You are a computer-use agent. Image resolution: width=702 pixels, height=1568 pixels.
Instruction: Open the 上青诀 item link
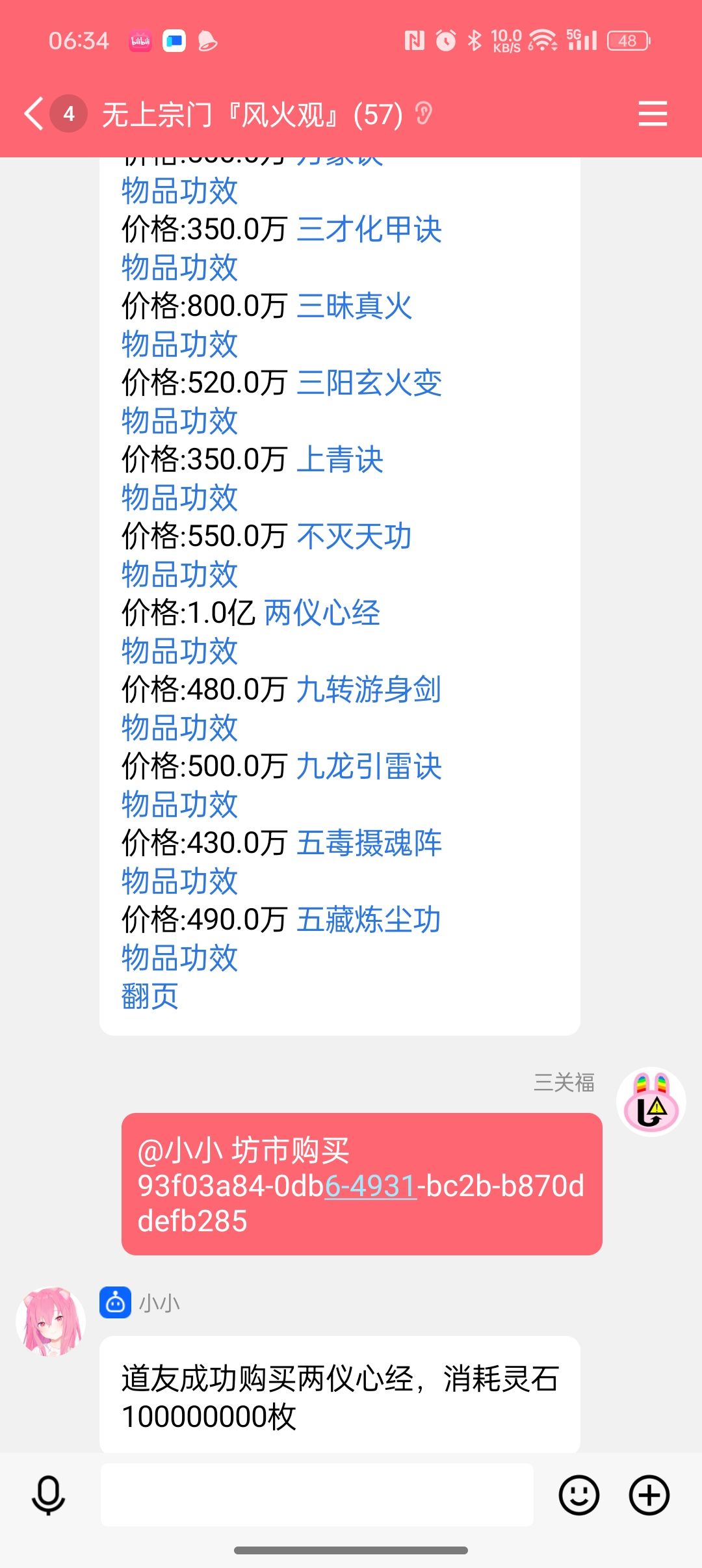click(x=340, y=460)
